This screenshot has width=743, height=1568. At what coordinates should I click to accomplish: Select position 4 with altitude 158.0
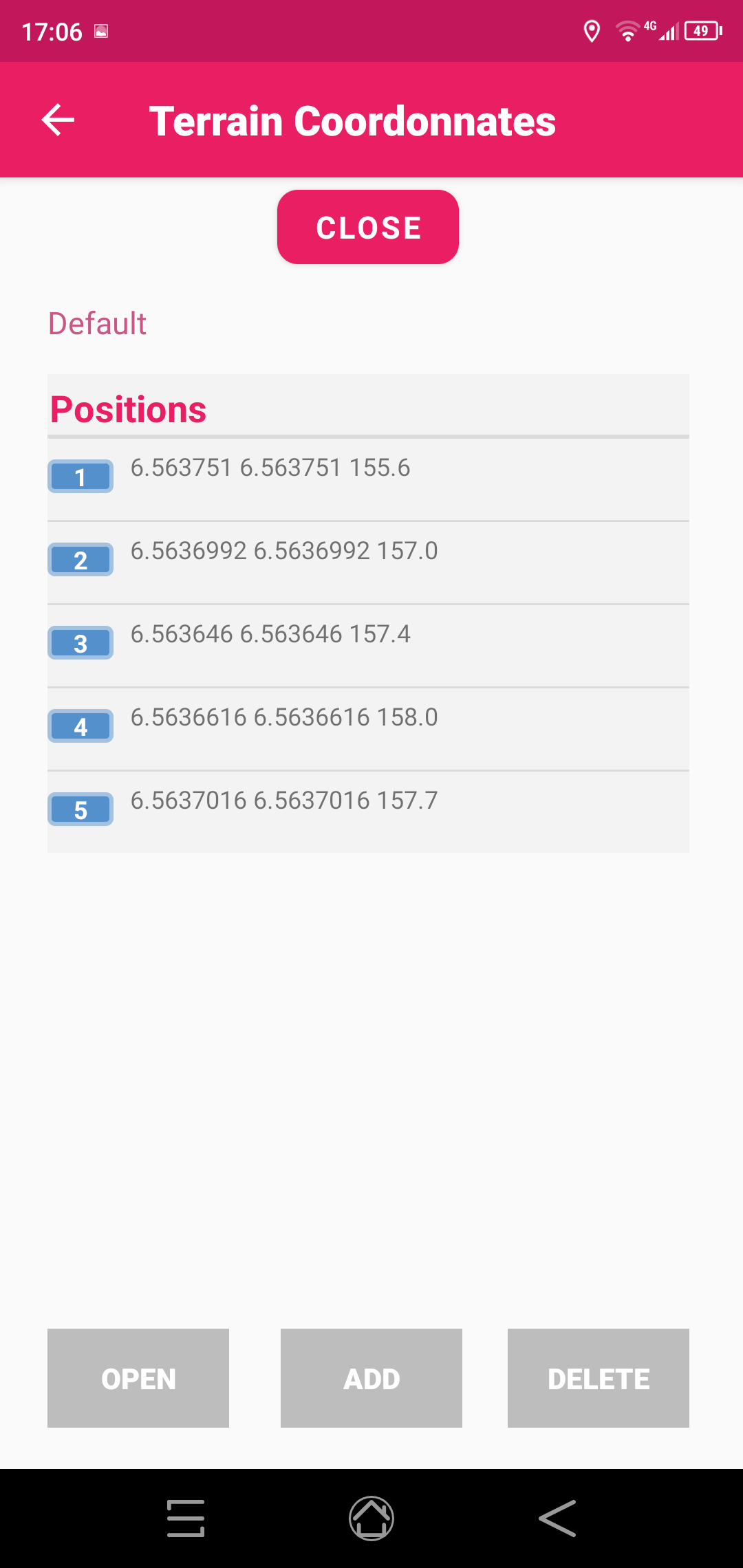coord(368,729)
